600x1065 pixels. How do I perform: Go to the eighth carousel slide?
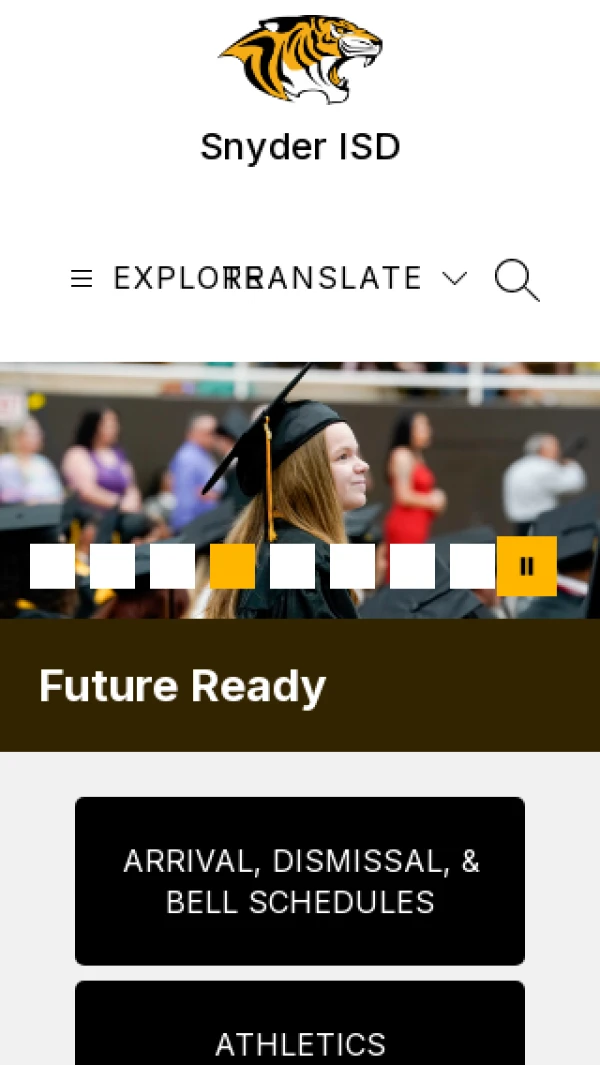coord(472,566)
